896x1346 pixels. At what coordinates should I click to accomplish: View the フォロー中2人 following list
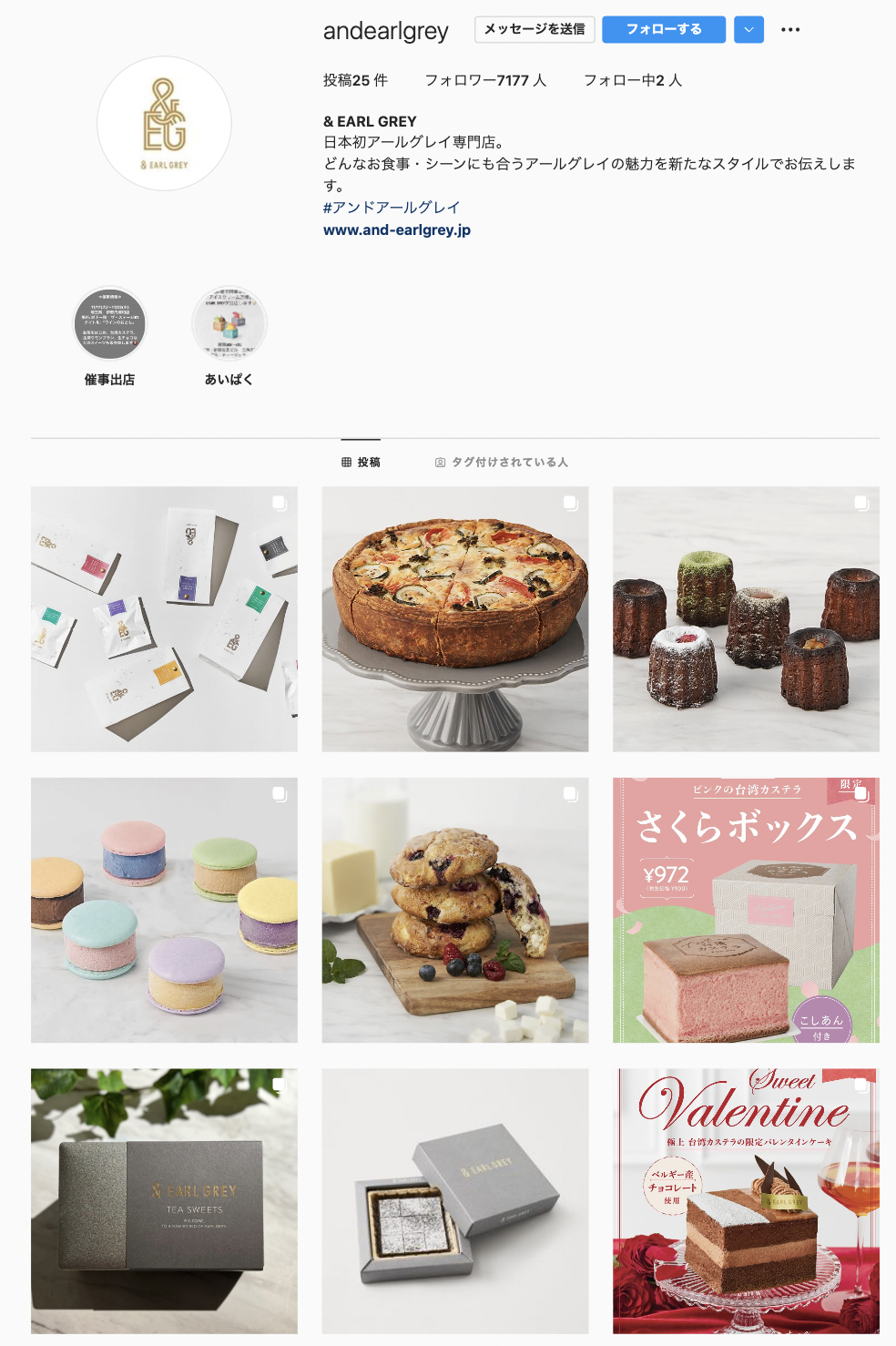(632, 80)
